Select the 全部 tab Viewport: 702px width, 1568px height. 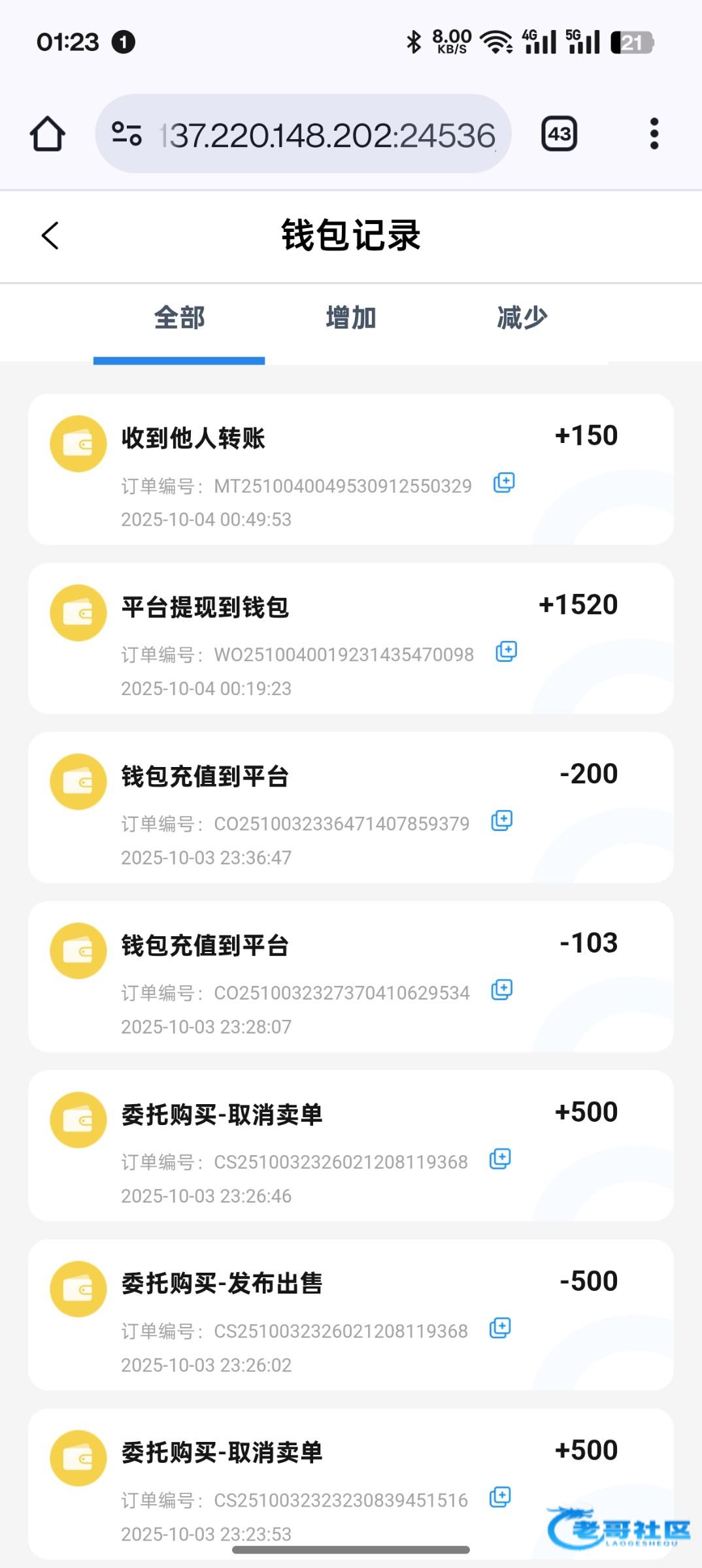(179, 318)
